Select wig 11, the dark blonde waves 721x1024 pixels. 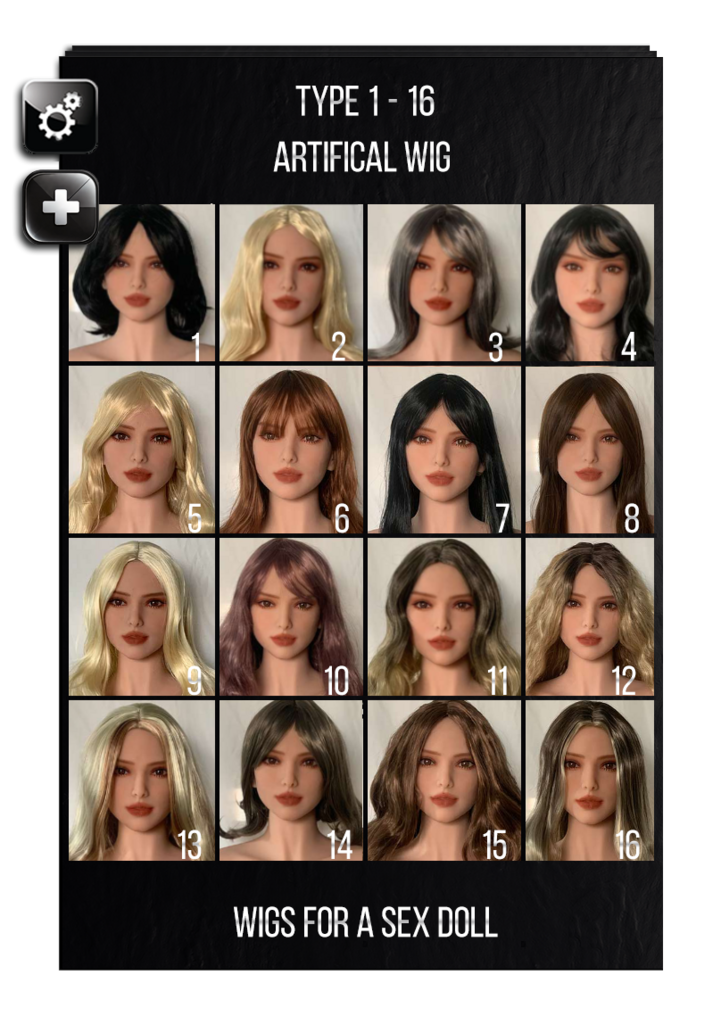coord(444,613)
